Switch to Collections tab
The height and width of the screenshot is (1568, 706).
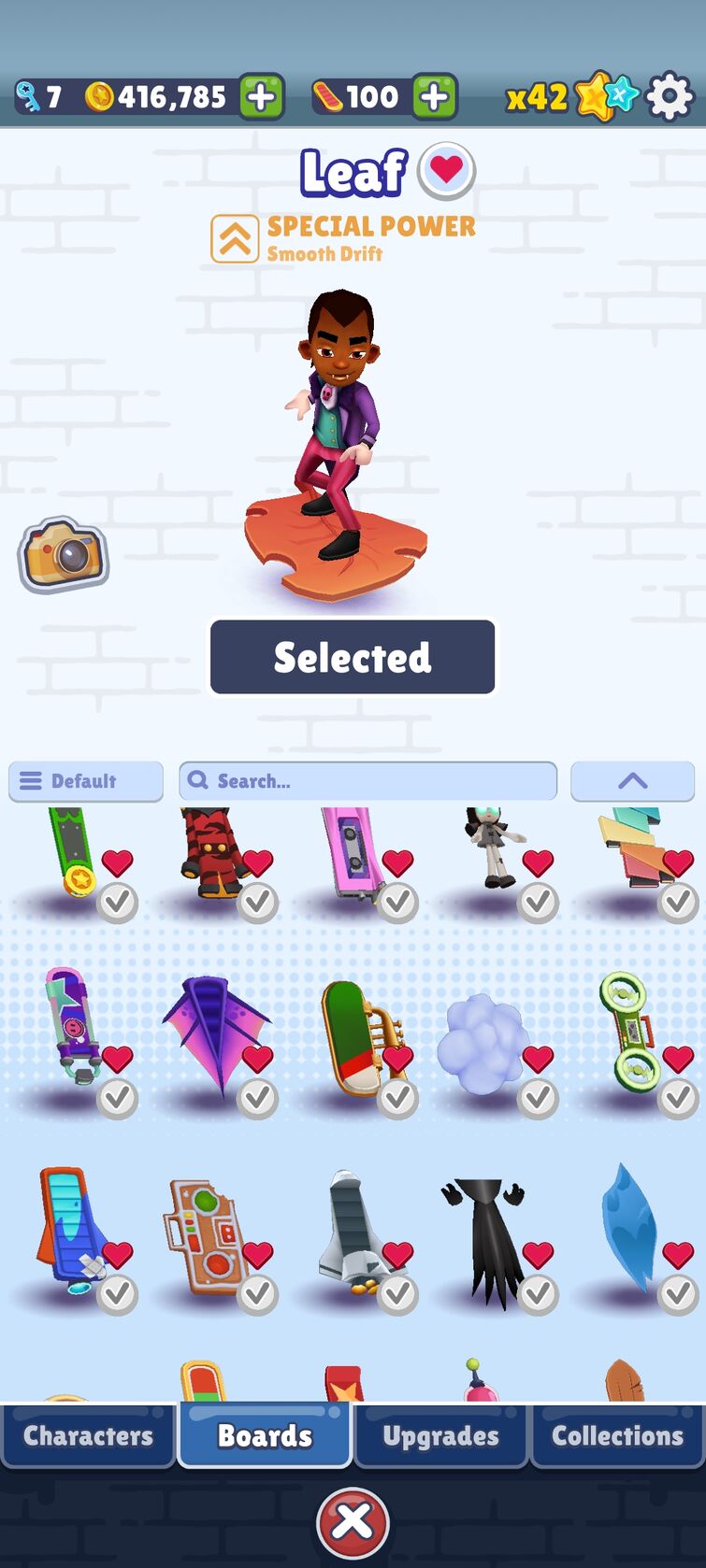[617, 1435]
